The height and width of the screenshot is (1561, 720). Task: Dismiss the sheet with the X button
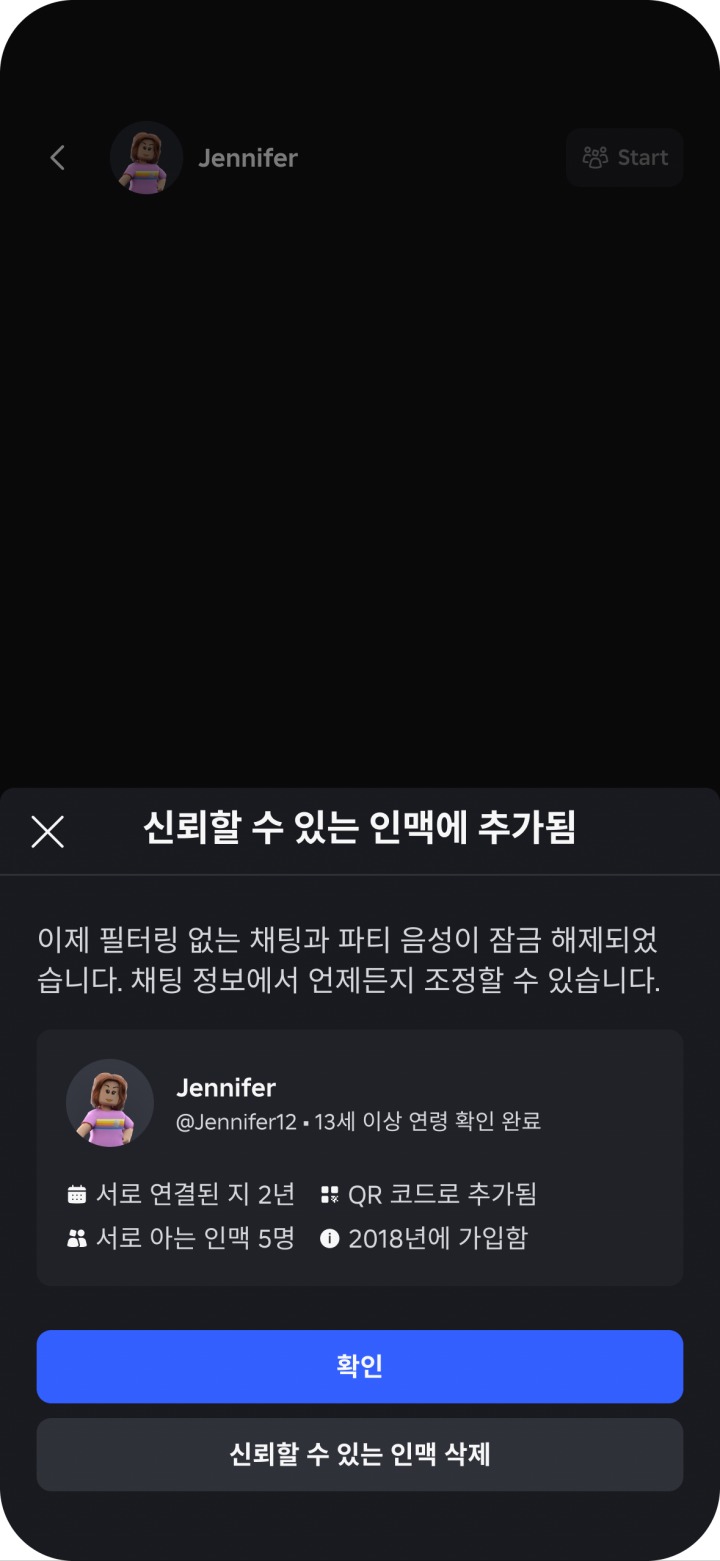(x=47, y=831)
